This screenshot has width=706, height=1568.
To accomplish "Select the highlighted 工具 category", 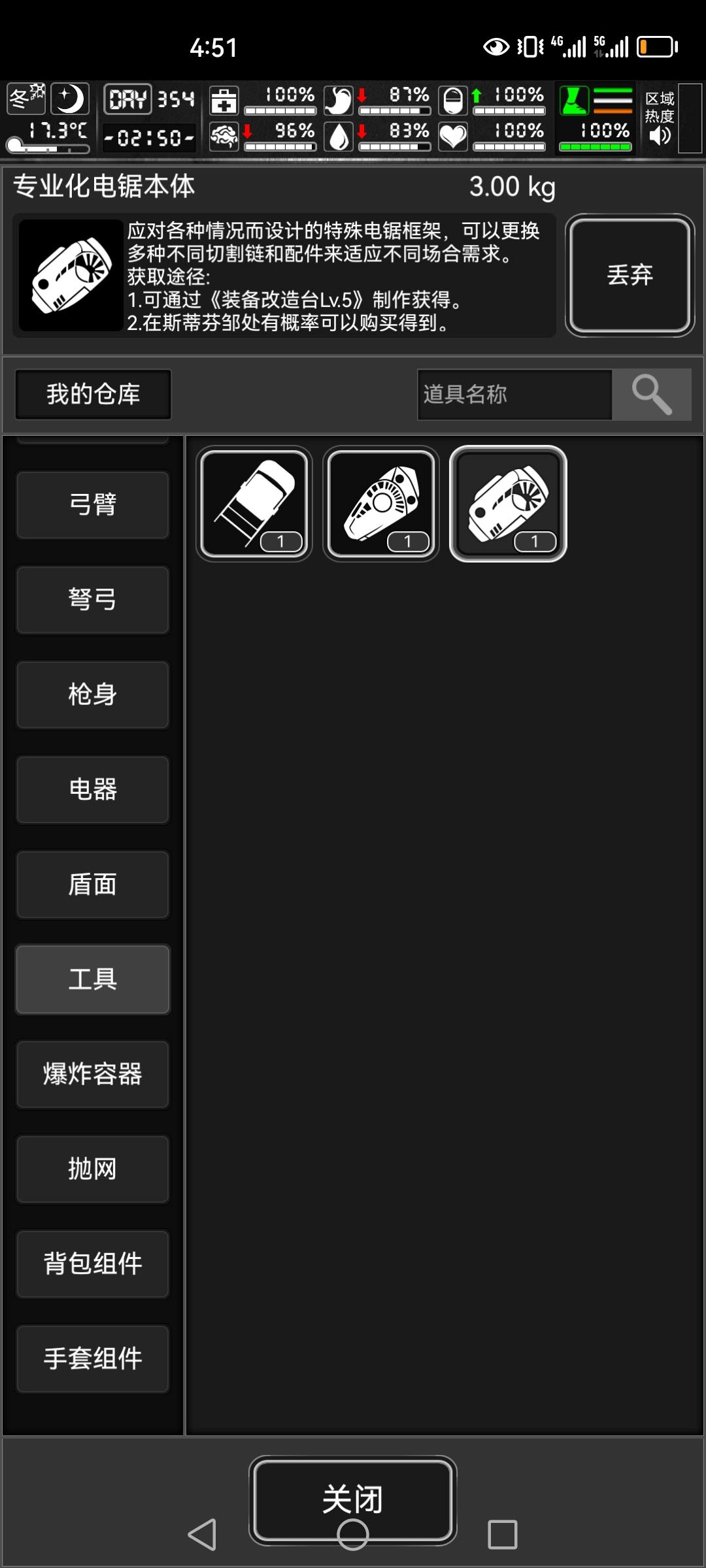I will tap(92, 980).
